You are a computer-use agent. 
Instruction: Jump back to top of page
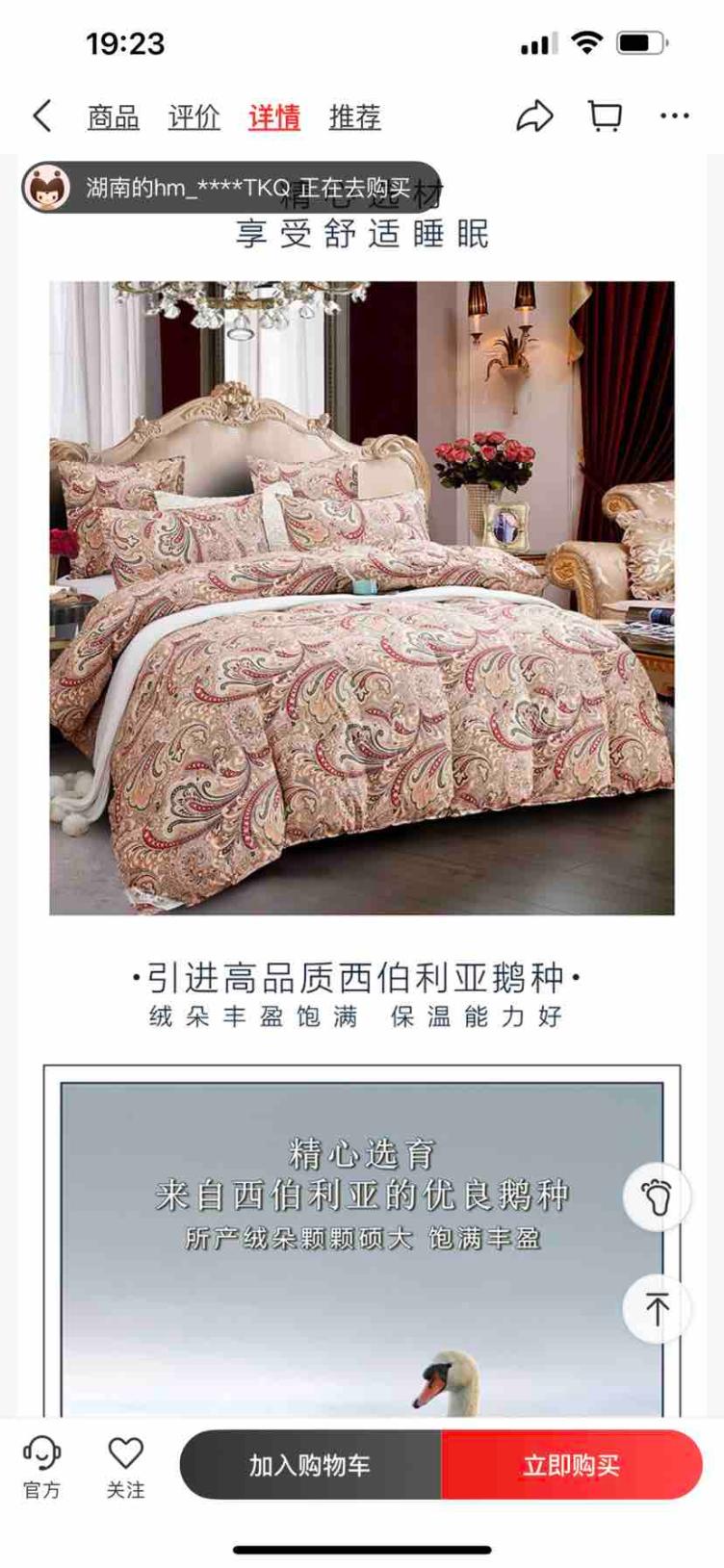click(x=658, y=1308)
